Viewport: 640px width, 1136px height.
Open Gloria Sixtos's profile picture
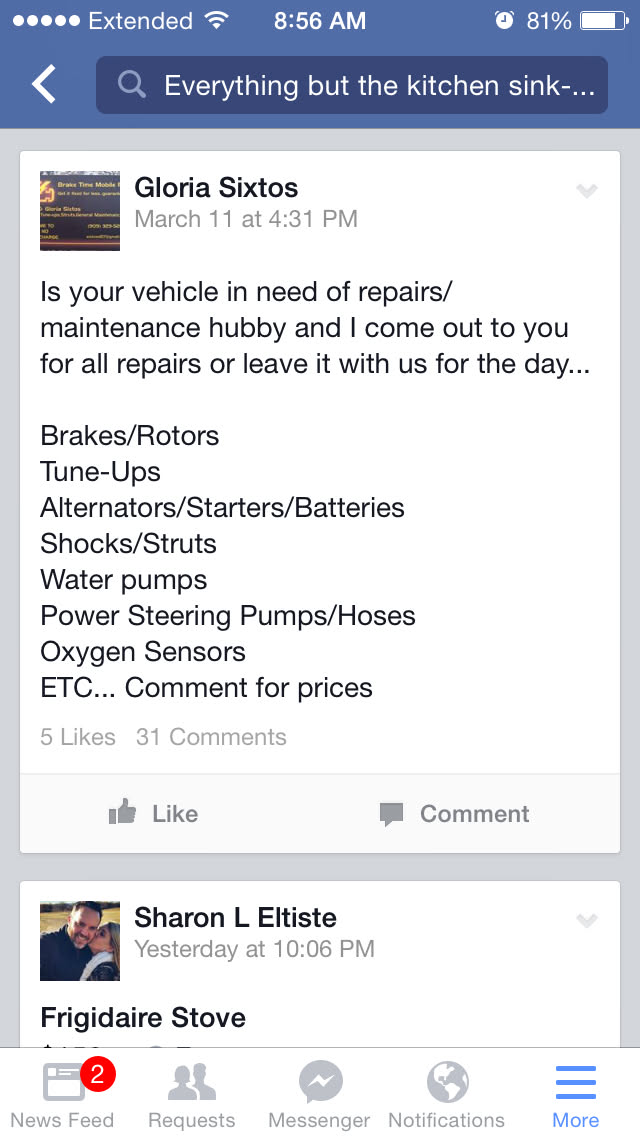(x=80, y=211)
